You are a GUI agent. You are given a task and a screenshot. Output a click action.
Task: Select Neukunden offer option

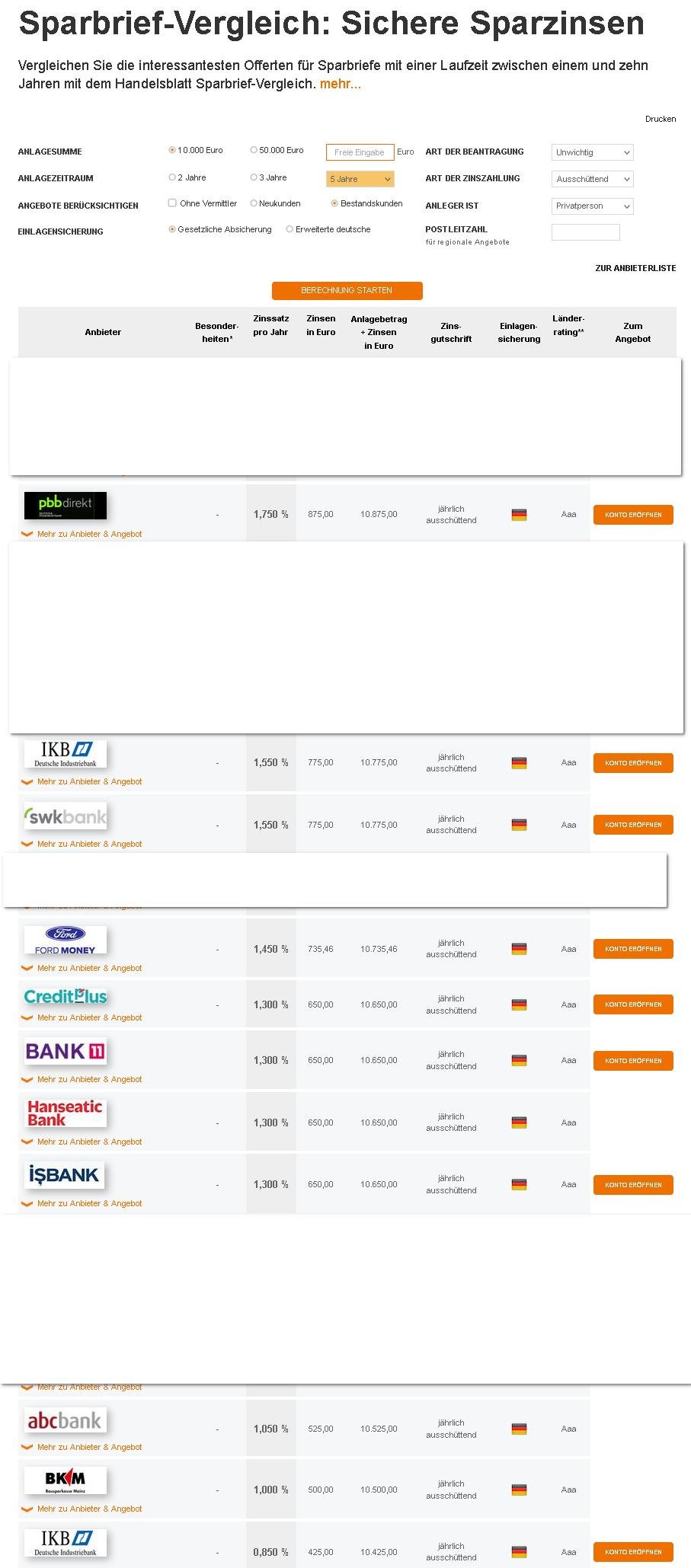[x=254, y=203]
